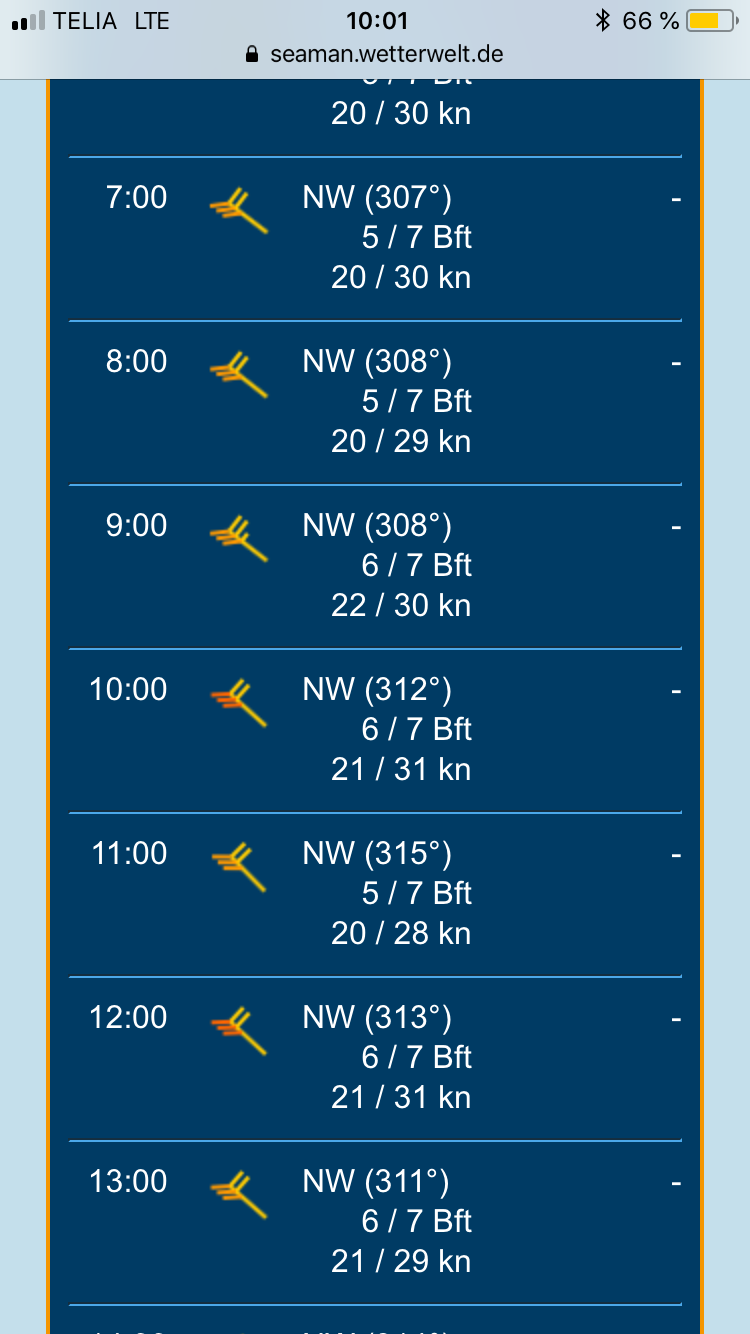Tap the seaman.wetterwelt.de address bar

(375, 54)
